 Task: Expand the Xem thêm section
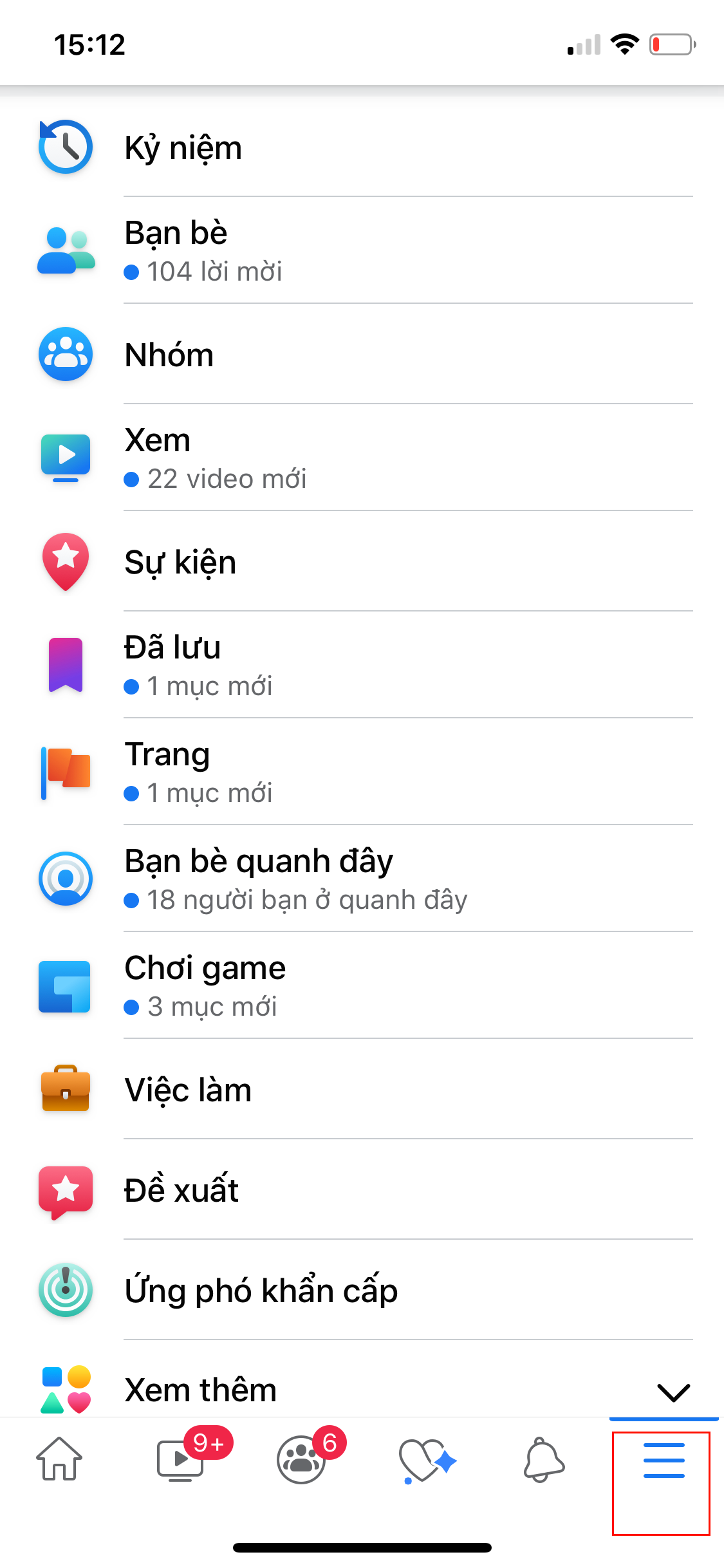(360, 1390)
